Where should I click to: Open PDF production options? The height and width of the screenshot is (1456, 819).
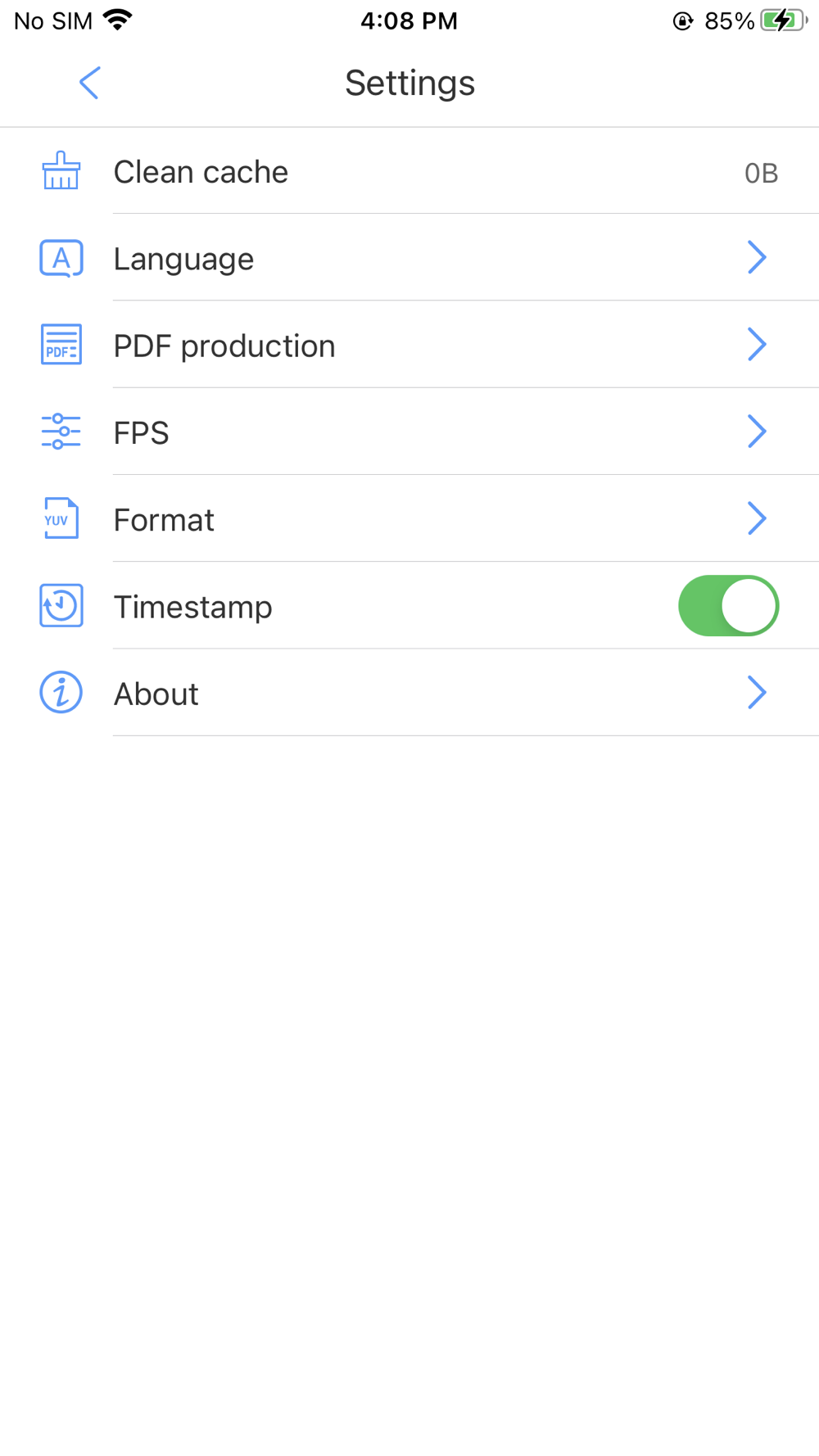click(x=409, y=345)
